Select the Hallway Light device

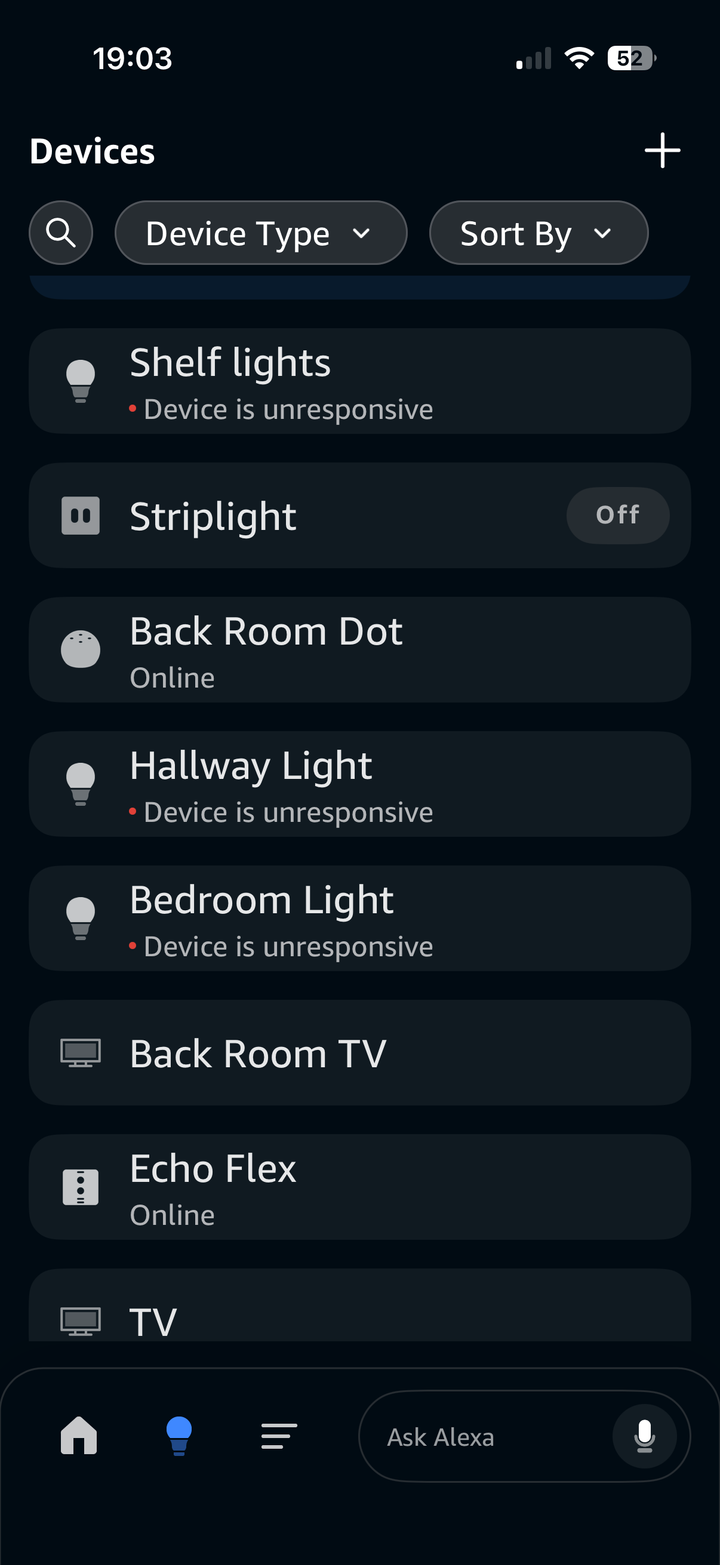(x=360, y=784)
